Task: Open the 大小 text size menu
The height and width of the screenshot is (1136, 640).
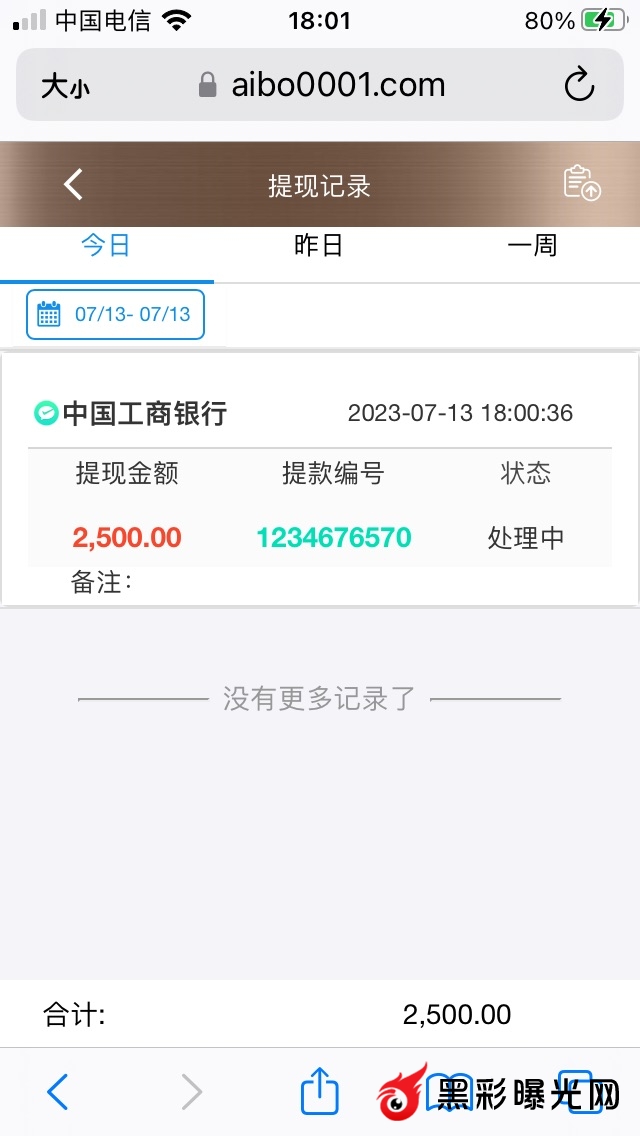Action: pos(65,86)
